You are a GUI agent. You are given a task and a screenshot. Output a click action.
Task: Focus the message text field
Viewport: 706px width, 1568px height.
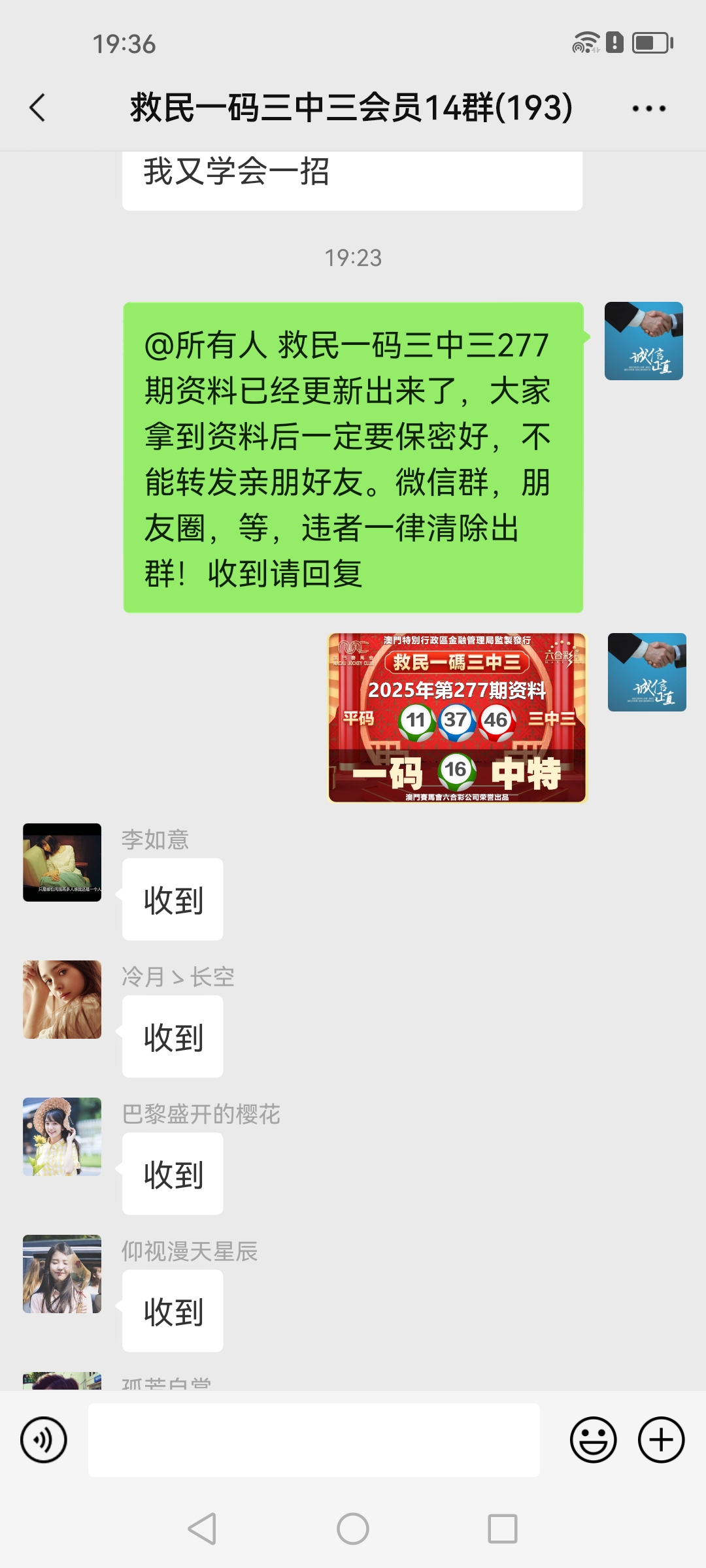point(314,1439)
